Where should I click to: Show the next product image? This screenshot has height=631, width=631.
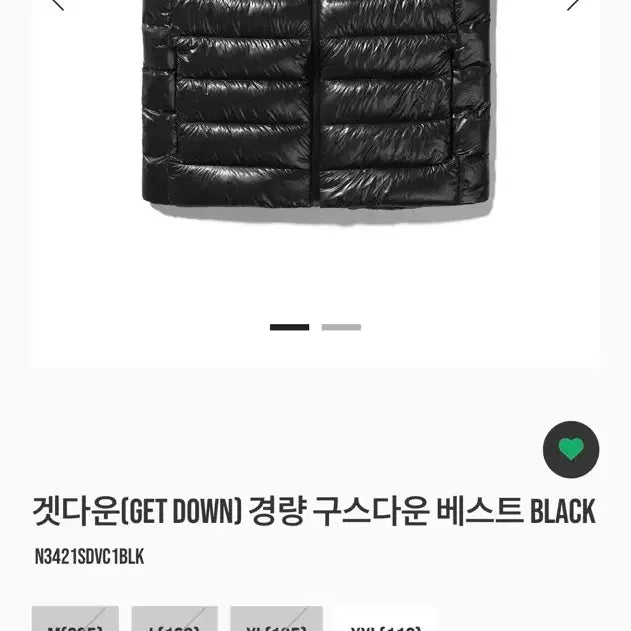574,4
